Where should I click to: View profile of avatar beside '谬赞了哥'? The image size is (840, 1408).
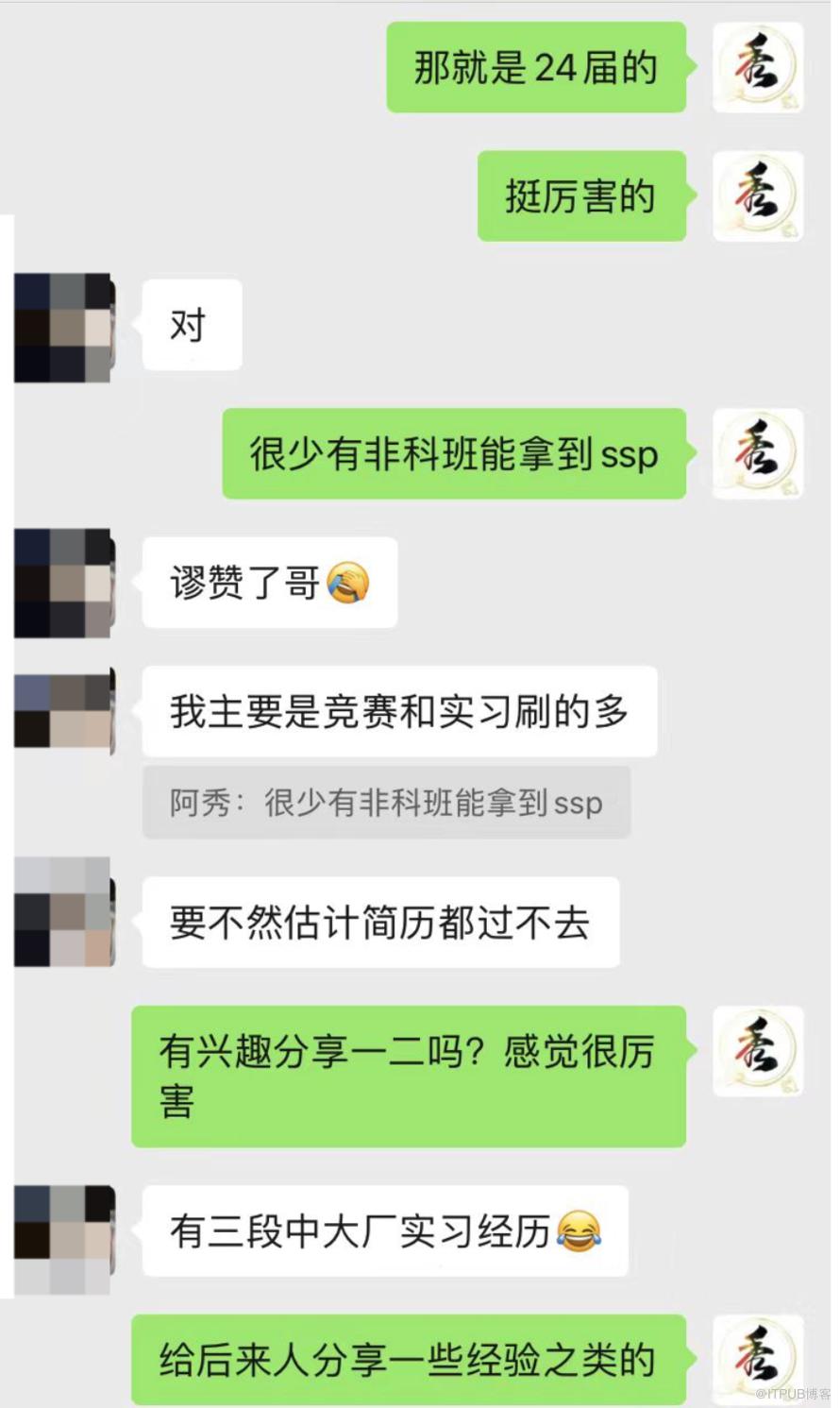64,583
